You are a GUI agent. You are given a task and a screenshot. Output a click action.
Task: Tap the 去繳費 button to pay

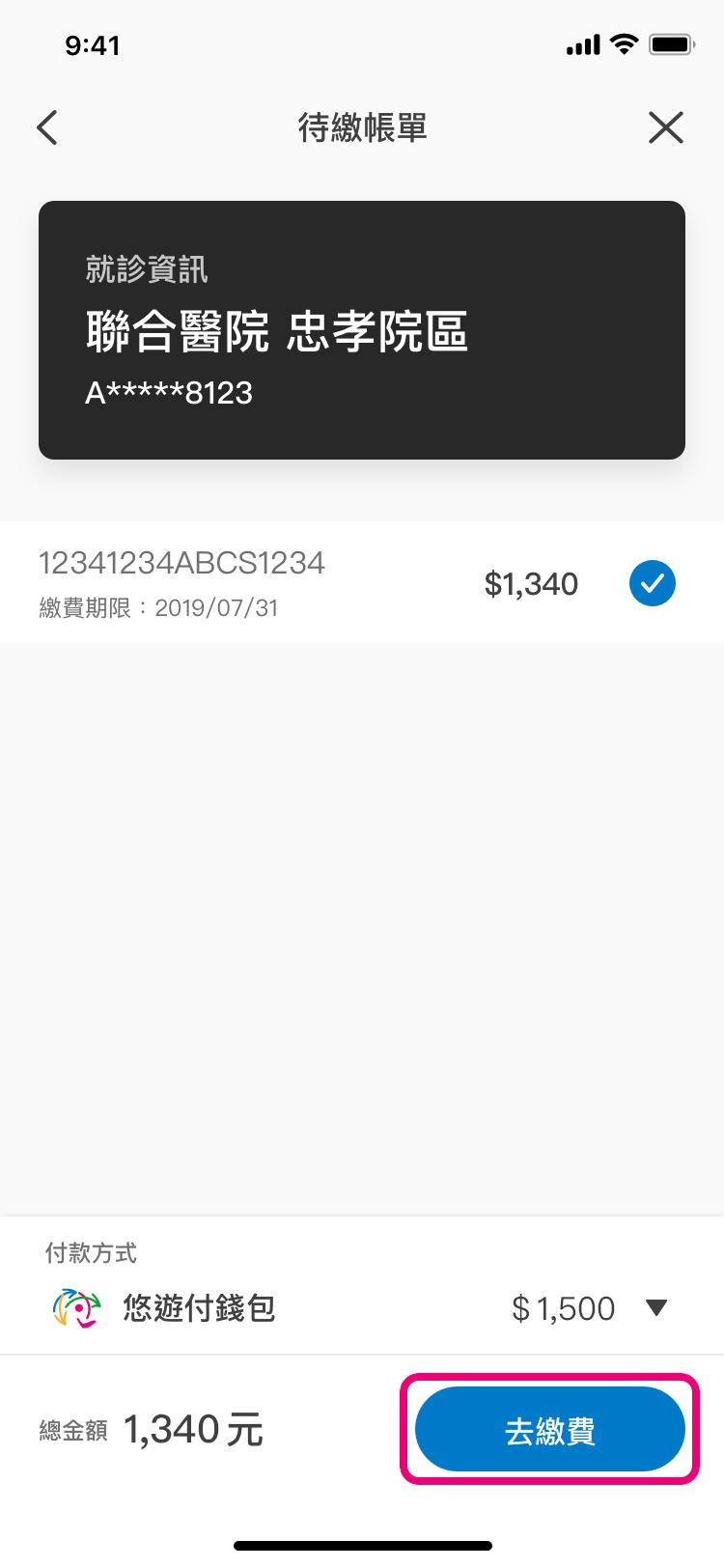549,1430
